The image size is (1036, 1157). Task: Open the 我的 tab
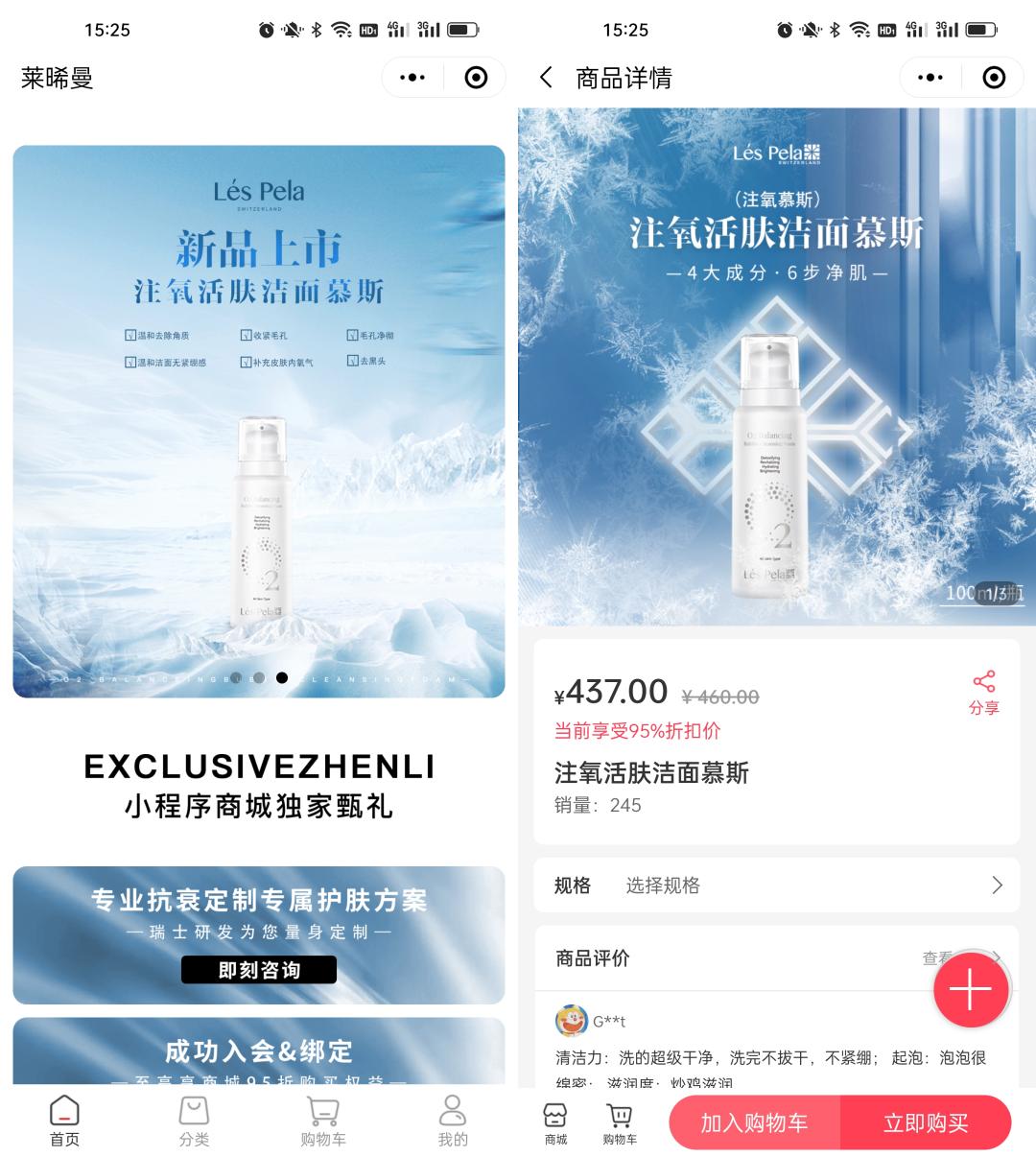click(452, 1121)
